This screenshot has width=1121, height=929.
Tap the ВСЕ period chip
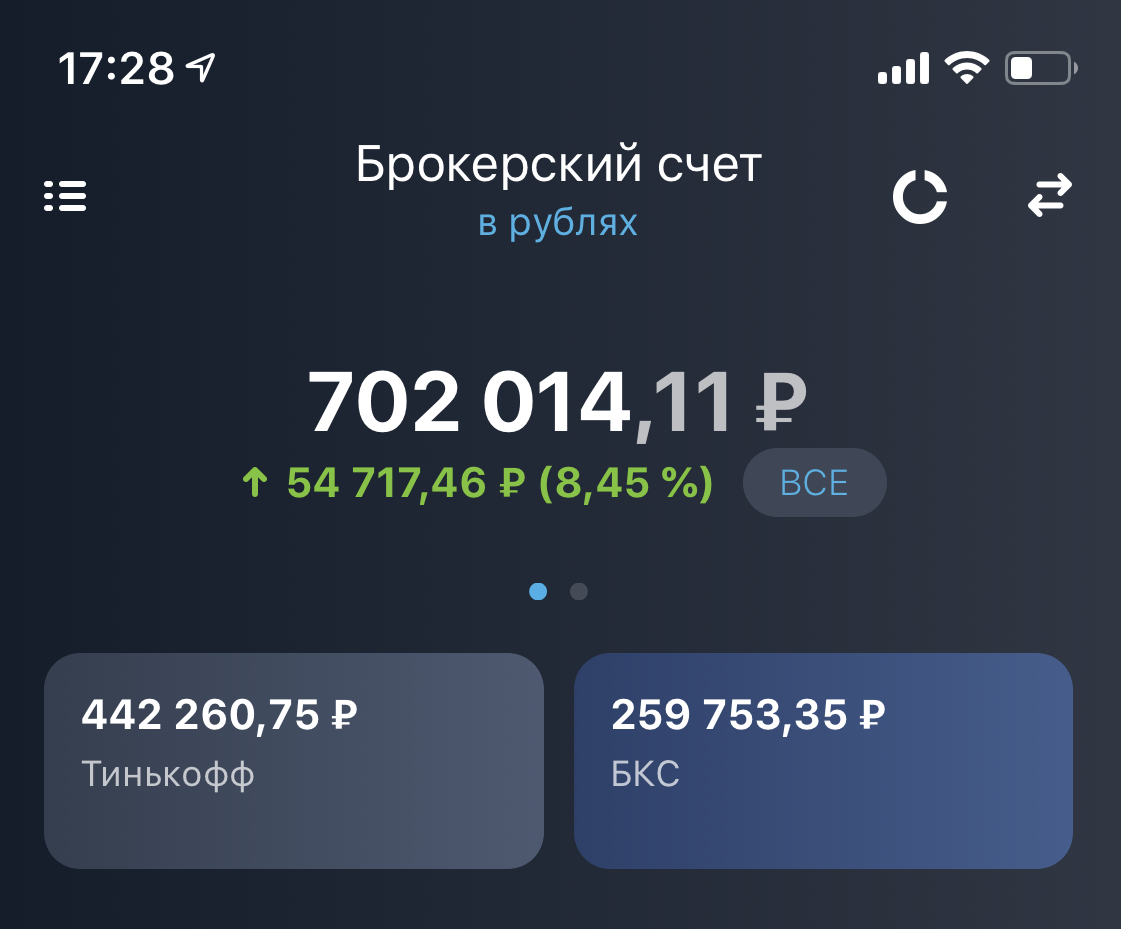[x=814, y=483]
